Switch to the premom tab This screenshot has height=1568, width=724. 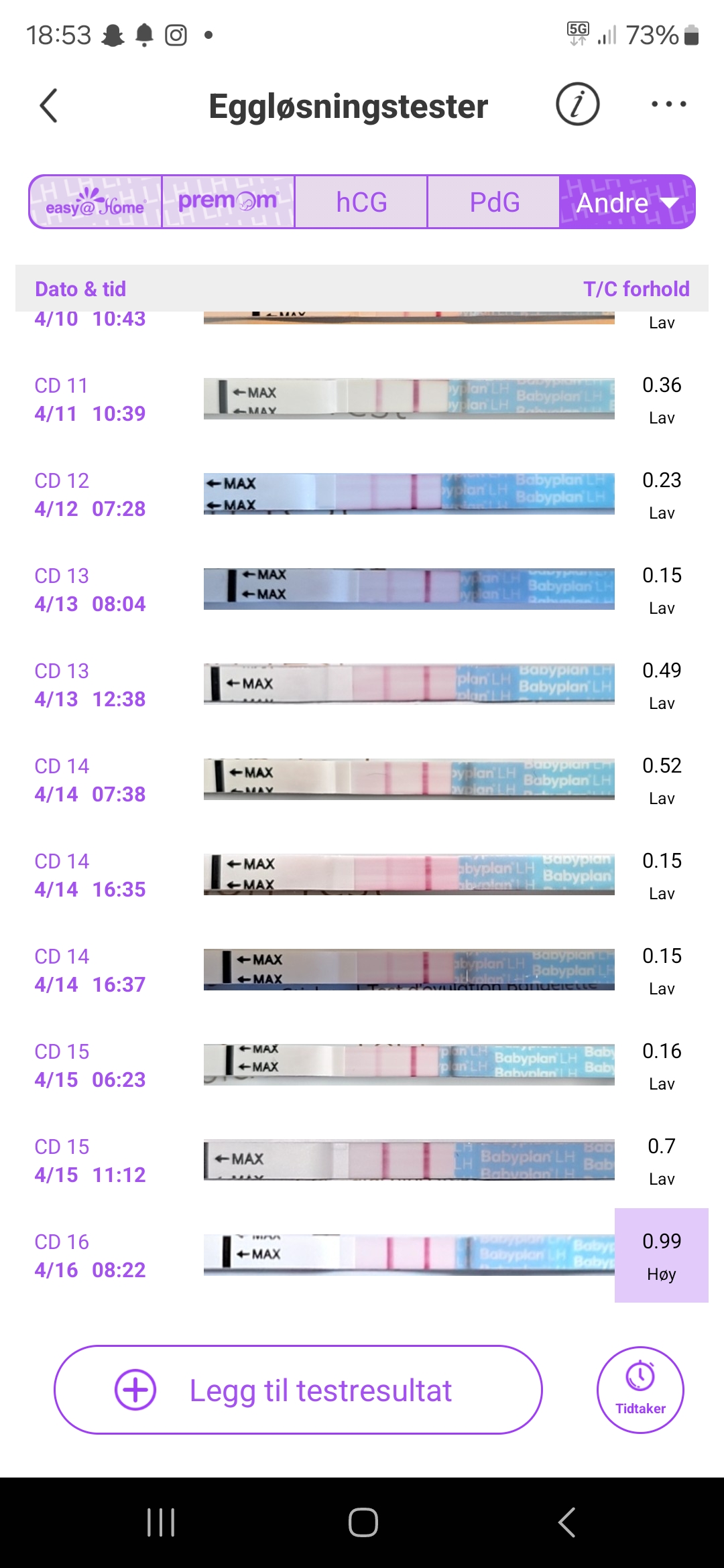pyautogui.click(x=228, y=202)
